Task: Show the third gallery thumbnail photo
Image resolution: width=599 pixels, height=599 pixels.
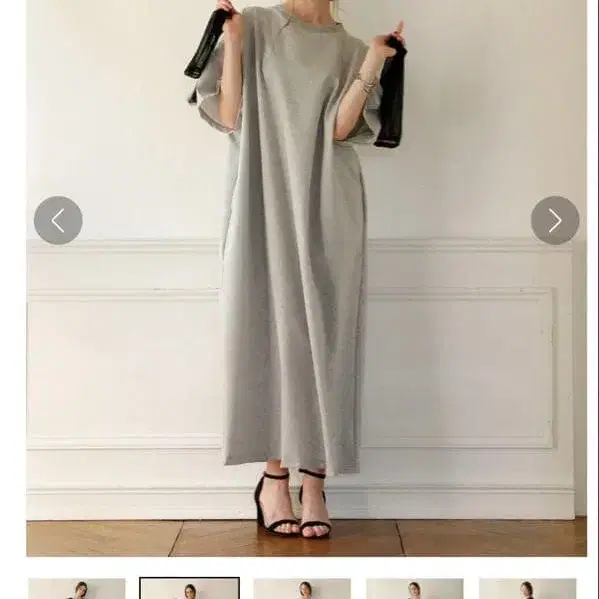Action: pyautogui.click(x=302, y=588)
